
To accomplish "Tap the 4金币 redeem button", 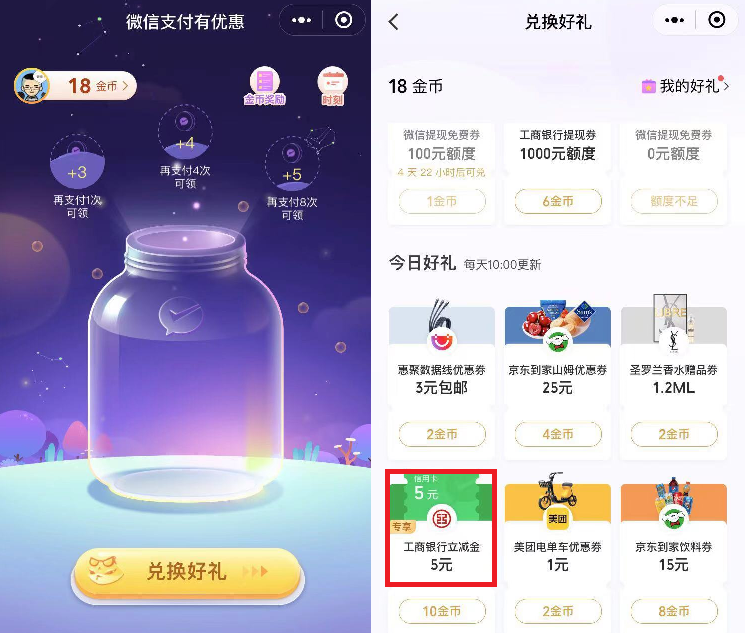I will pyautogui.click(x=558, y=434).
